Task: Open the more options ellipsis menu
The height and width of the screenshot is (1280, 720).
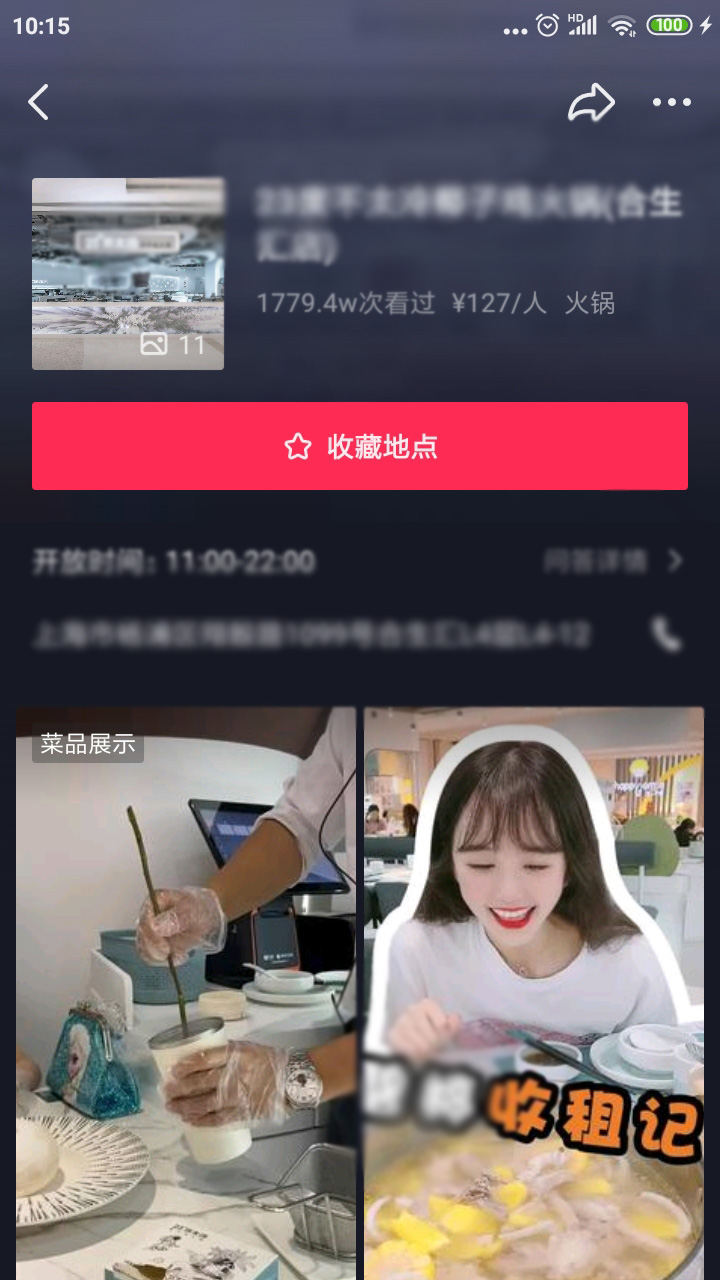Action: coord(672,101)
